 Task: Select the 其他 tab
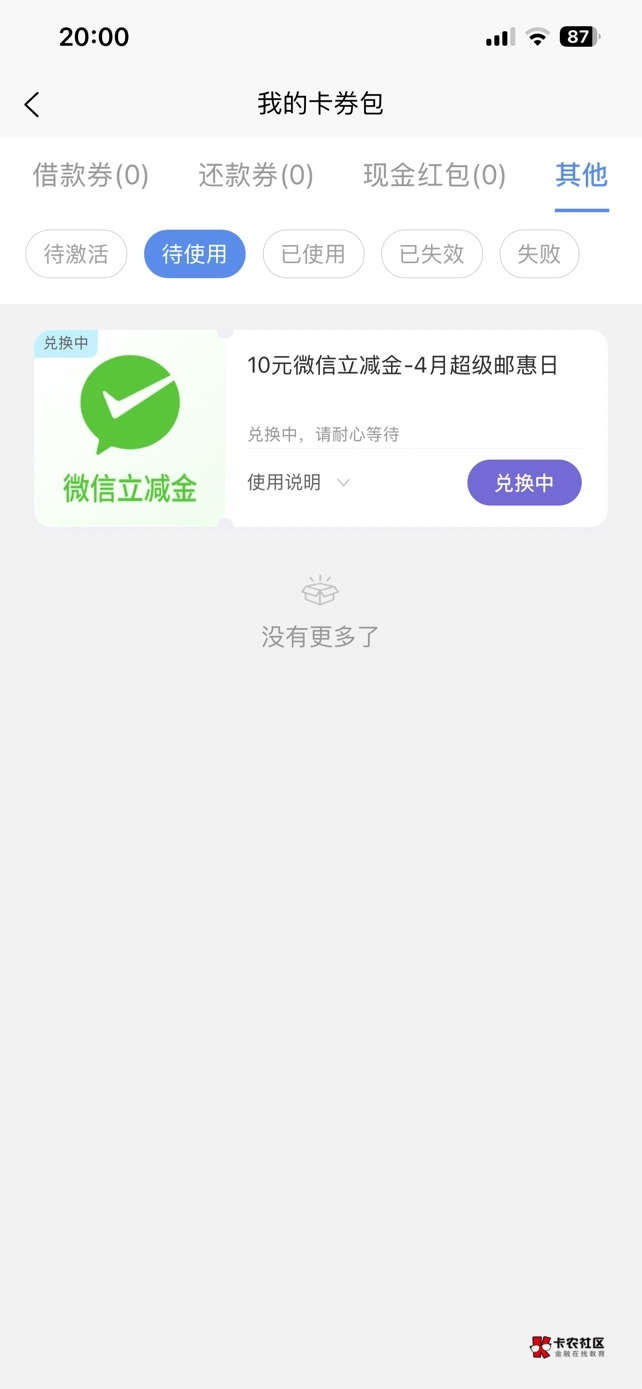coord(581,176)
